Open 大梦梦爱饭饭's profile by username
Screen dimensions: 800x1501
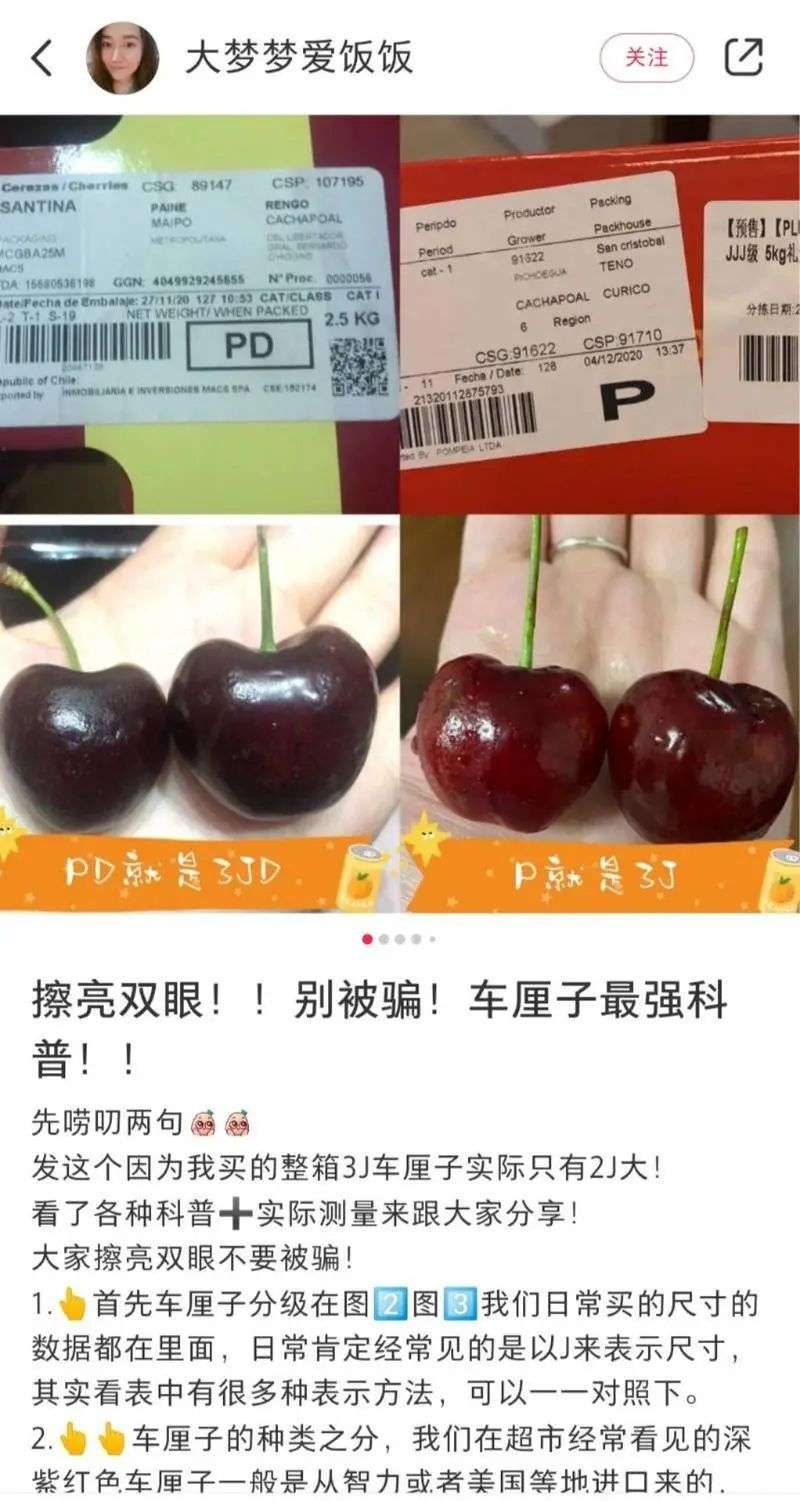[x=299, y=58]
